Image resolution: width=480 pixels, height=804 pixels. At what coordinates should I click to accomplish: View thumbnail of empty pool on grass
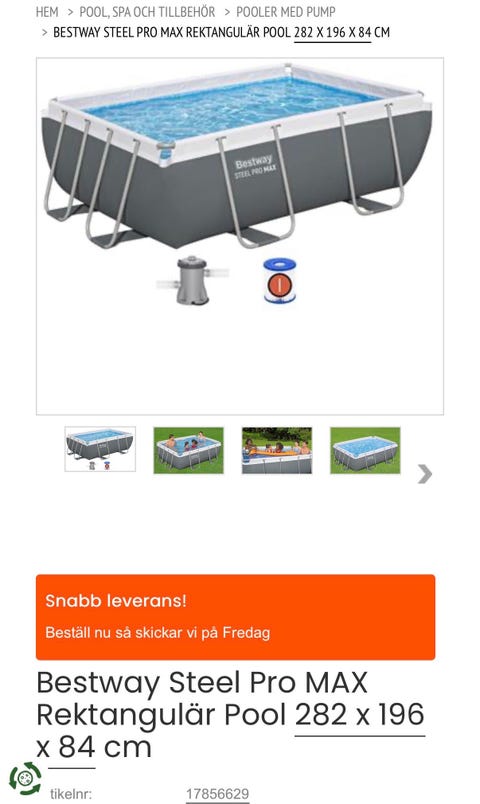click(x=365, y=450)
